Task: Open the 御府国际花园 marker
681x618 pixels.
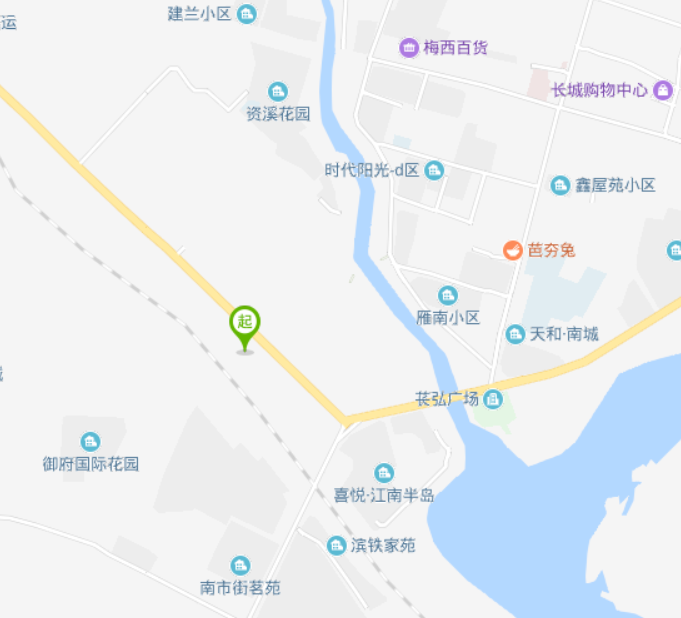Action: tap(91, 441)
